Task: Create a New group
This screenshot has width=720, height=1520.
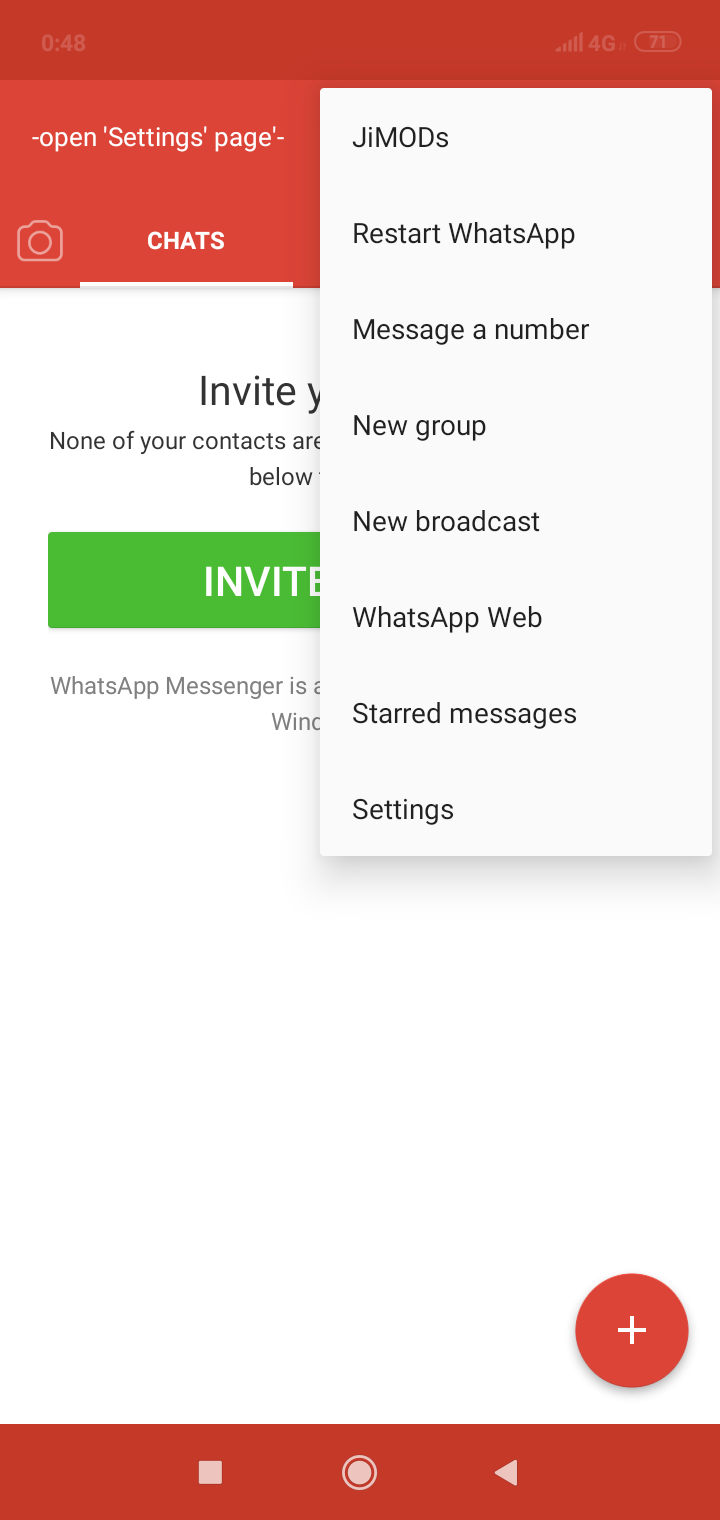Action: [x=515, y=425]
